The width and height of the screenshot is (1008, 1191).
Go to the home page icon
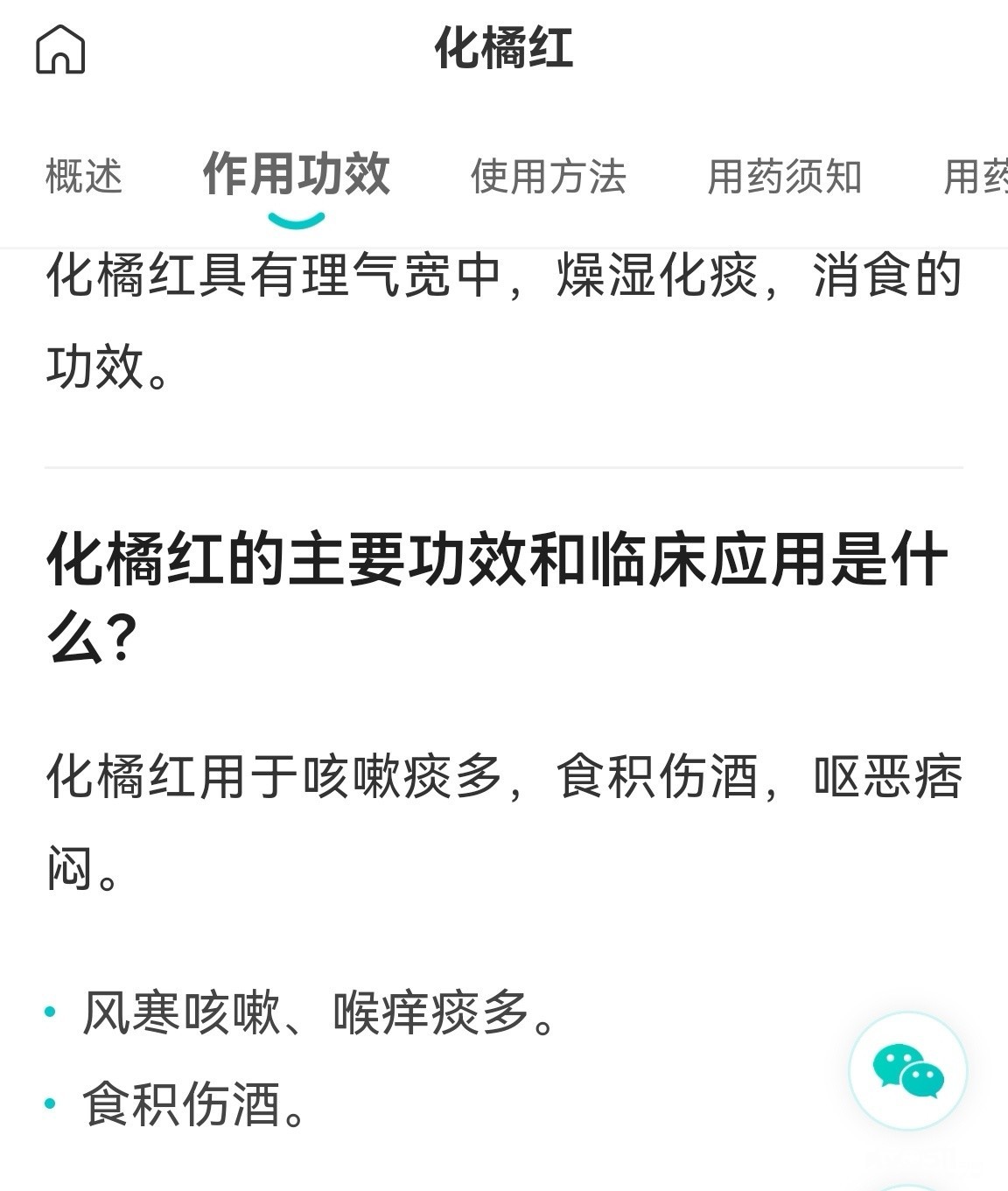pyautogui.click(x=60, y=49)
